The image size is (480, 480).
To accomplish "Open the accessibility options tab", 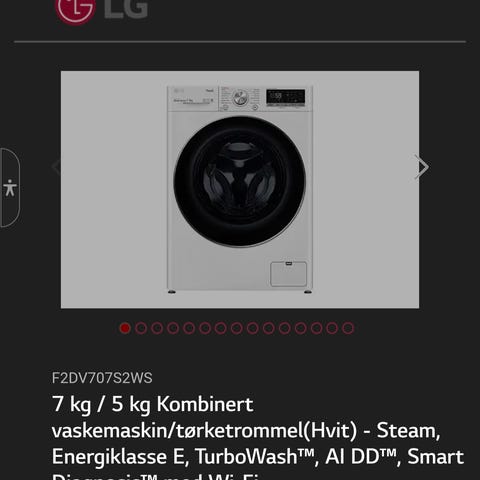I will click(x=10, y=188).
